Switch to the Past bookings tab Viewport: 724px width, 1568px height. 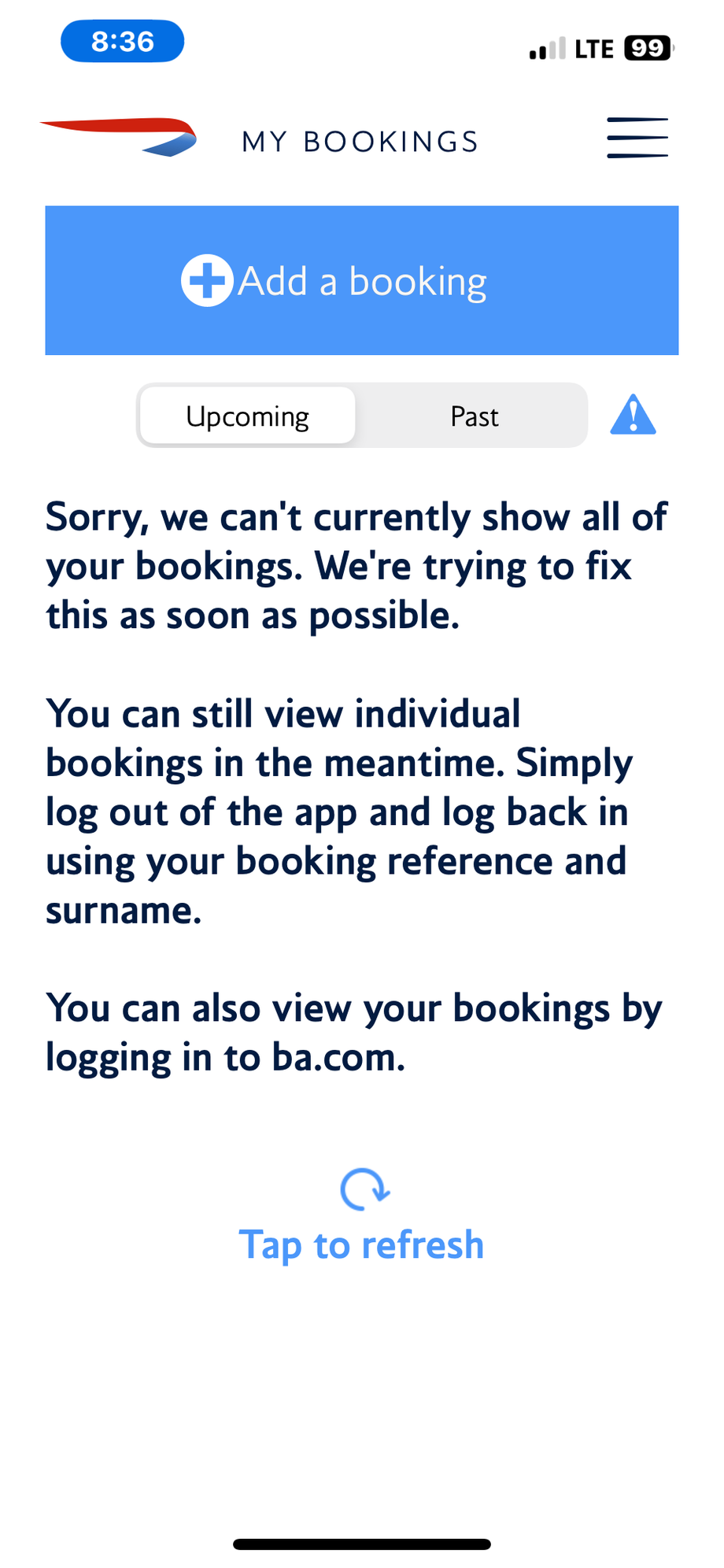tap(474, 416)
